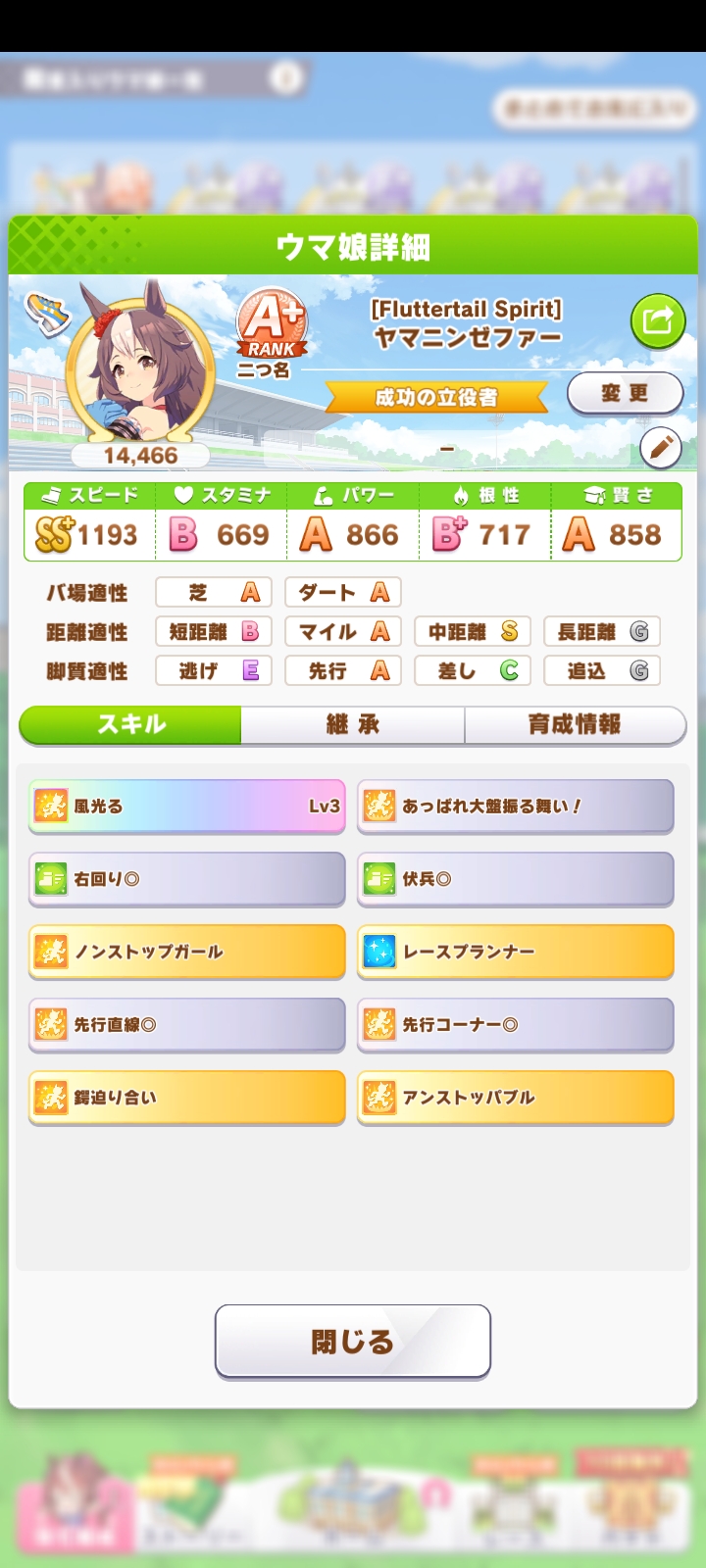Open the アンストッパブル skill
Image resolution: width=706 pixels, height=1568 pixels.
pos(516,1098)
